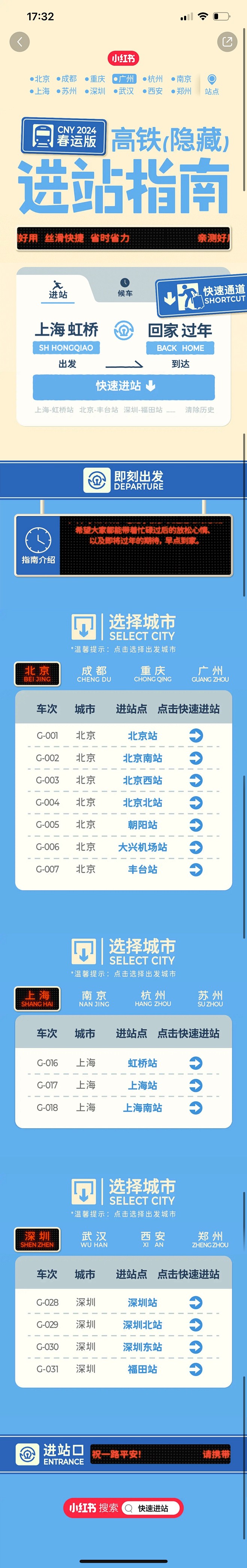The image size is (247, 1568).
Task: Choose the 苏州 city tab
Action: (x=210, y=998)
